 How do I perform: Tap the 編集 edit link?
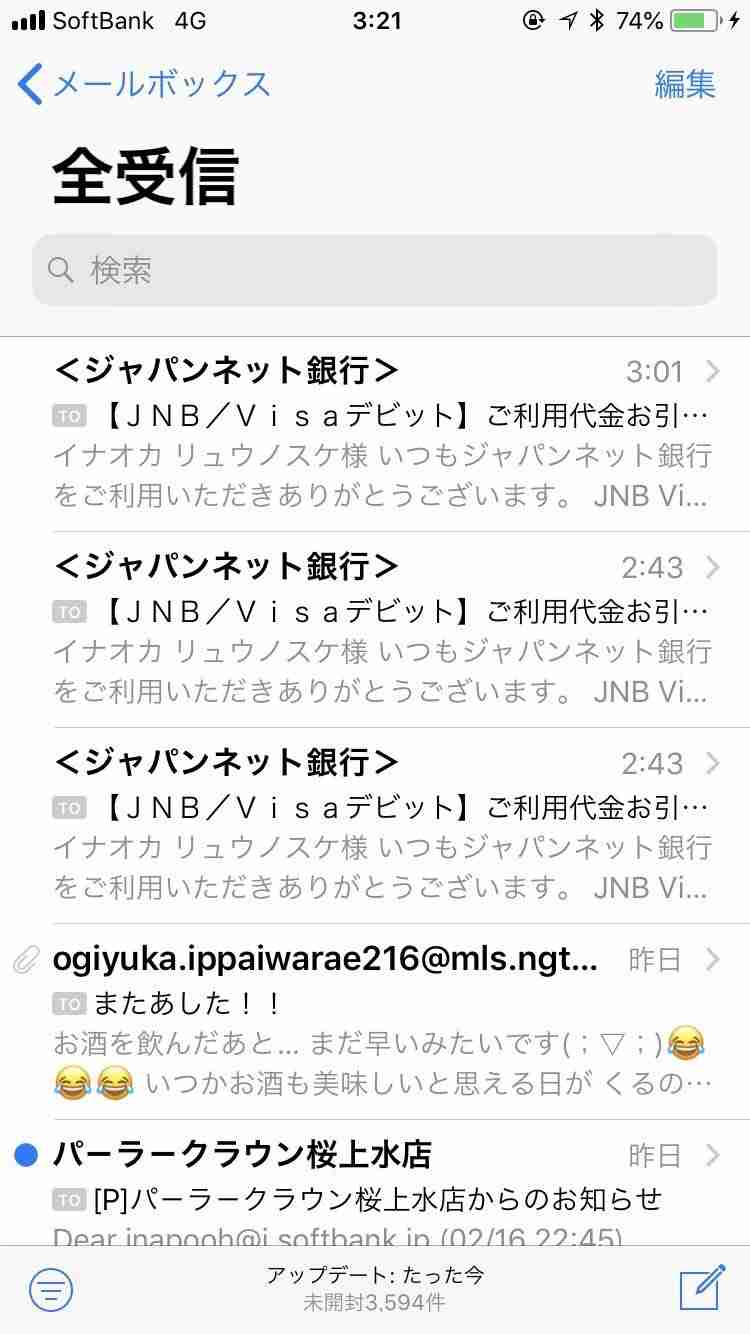coord(687,86)
